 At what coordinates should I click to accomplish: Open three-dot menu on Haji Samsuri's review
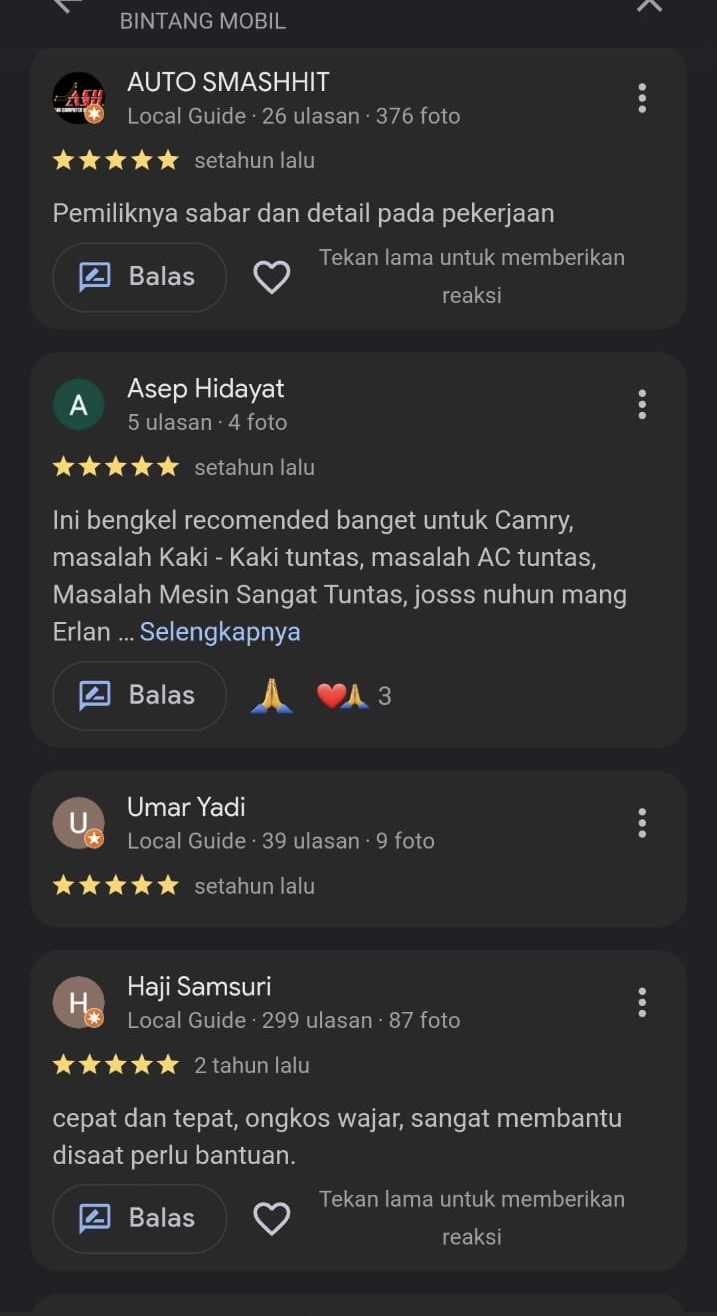click(642, 1002)
